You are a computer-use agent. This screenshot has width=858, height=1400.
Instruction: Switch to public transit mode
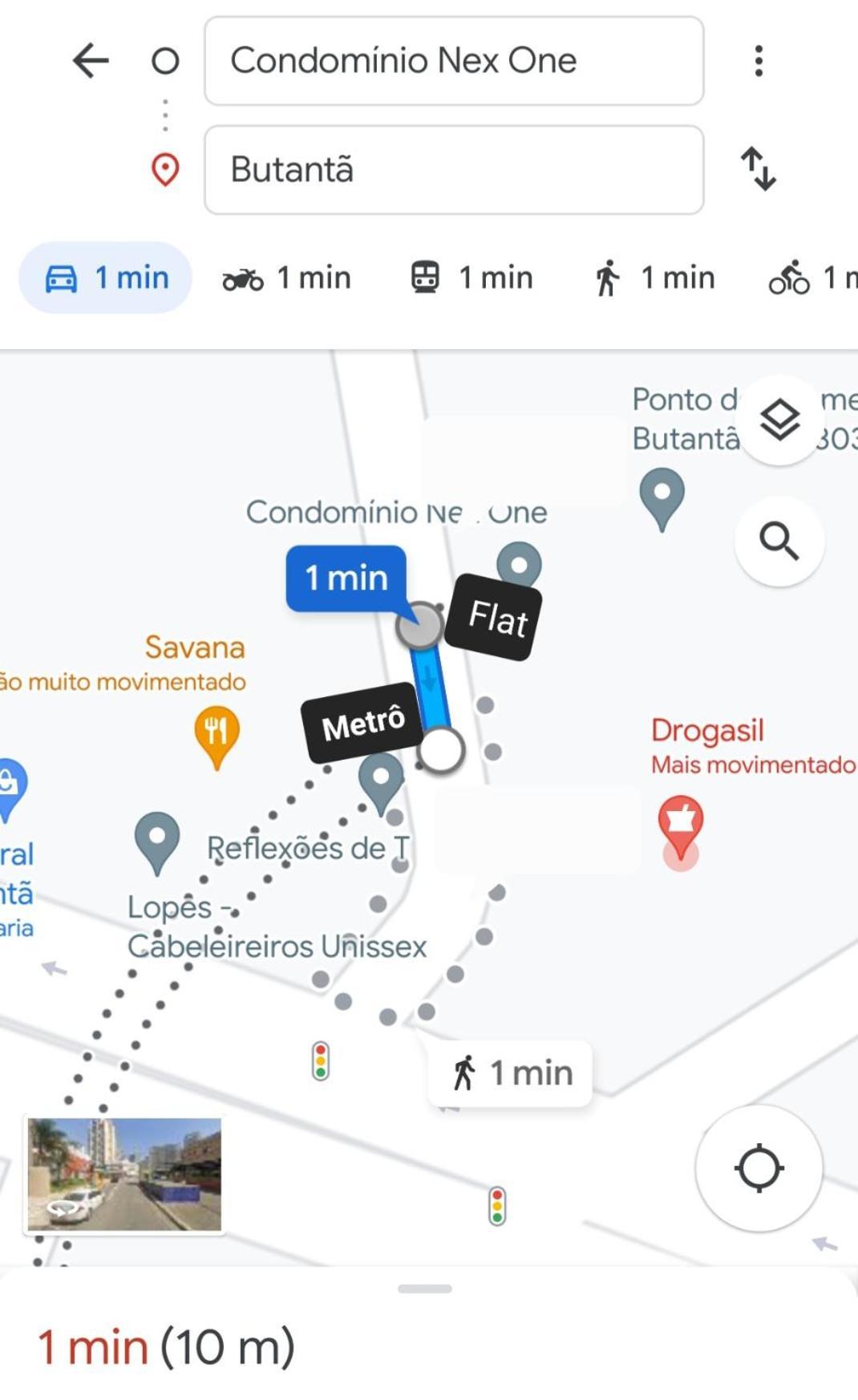click(471, 278)
